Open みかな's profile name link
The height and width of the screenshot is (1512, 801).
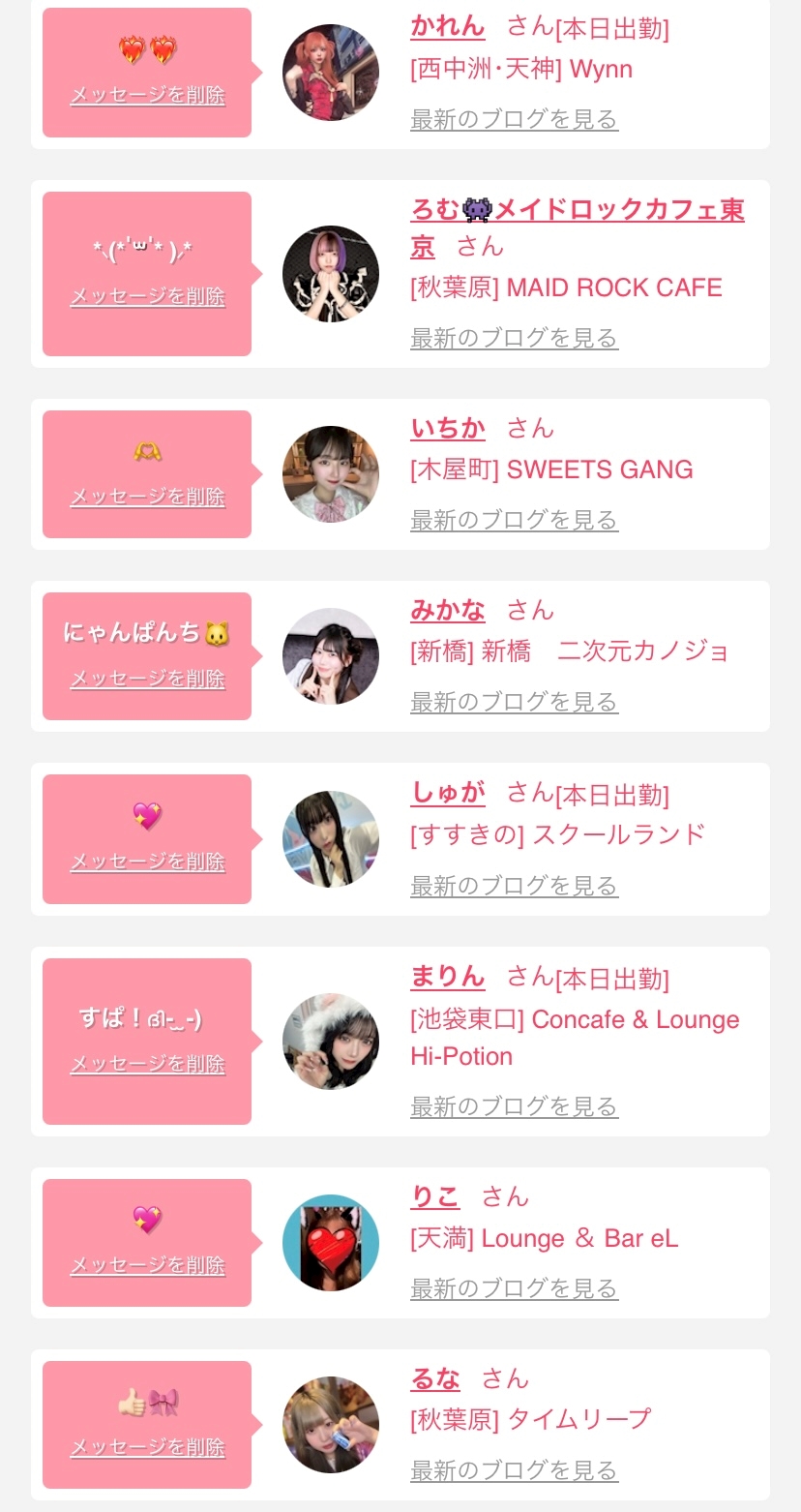coord(447,610)
